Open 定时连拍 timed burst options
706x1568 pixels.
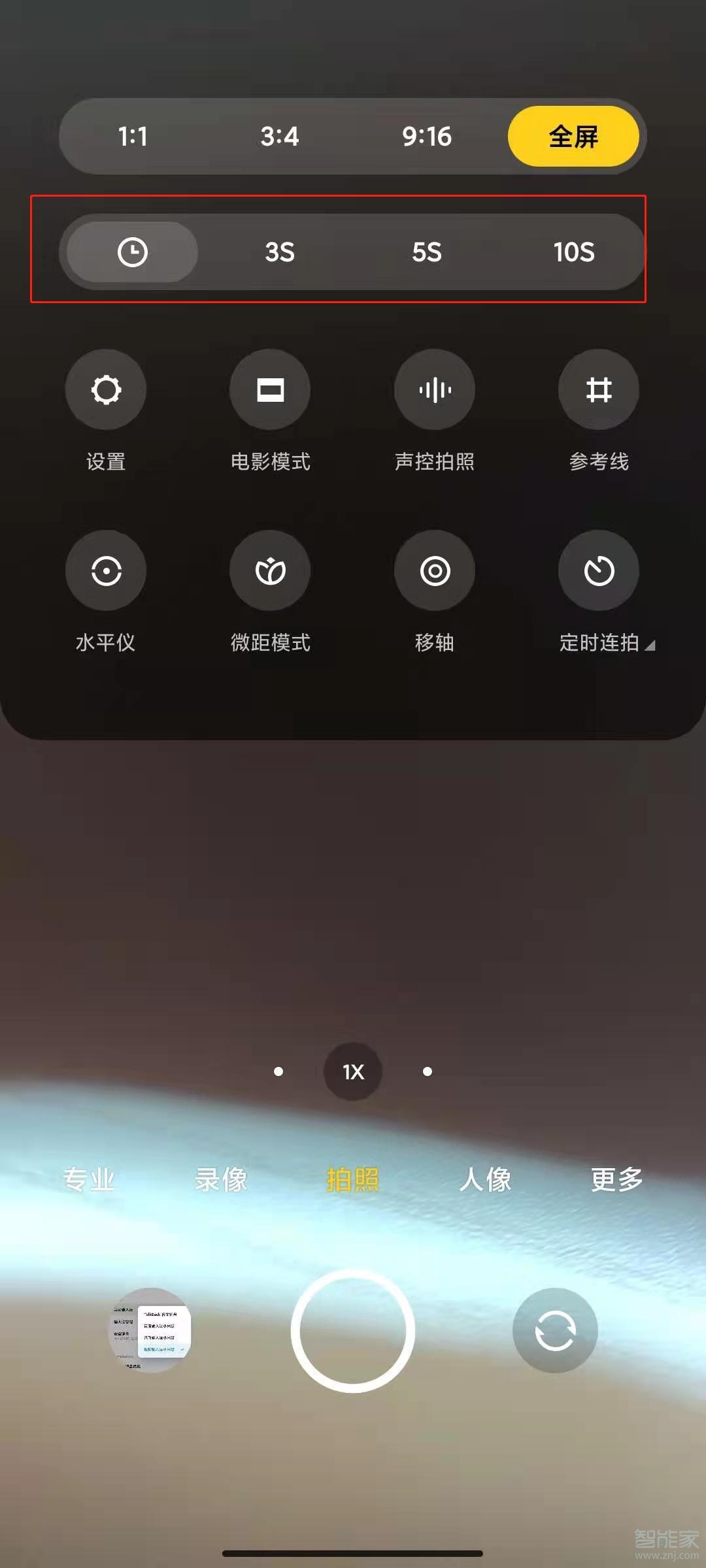[599, 571]
